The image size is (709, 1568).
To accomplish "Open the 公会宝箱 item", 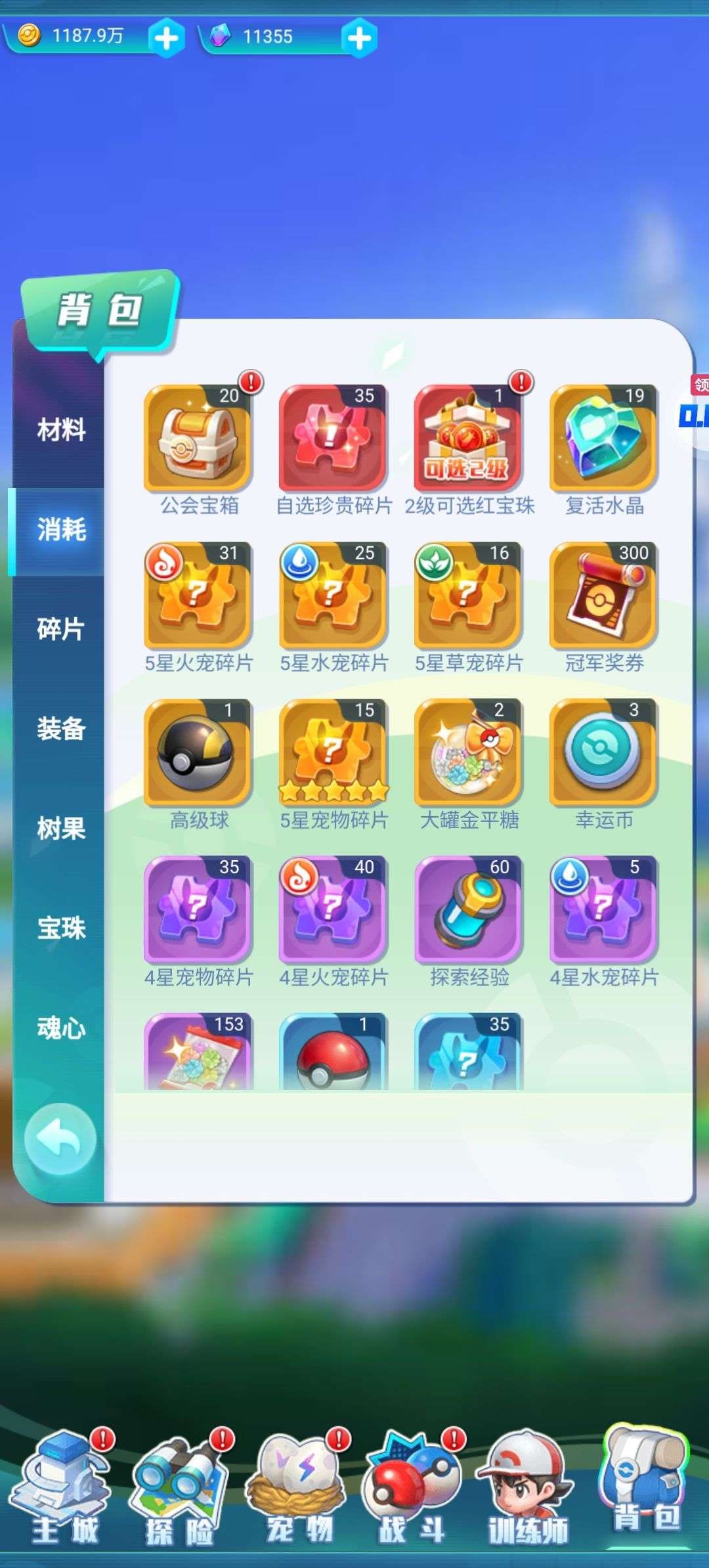I will tap(198, 439).
